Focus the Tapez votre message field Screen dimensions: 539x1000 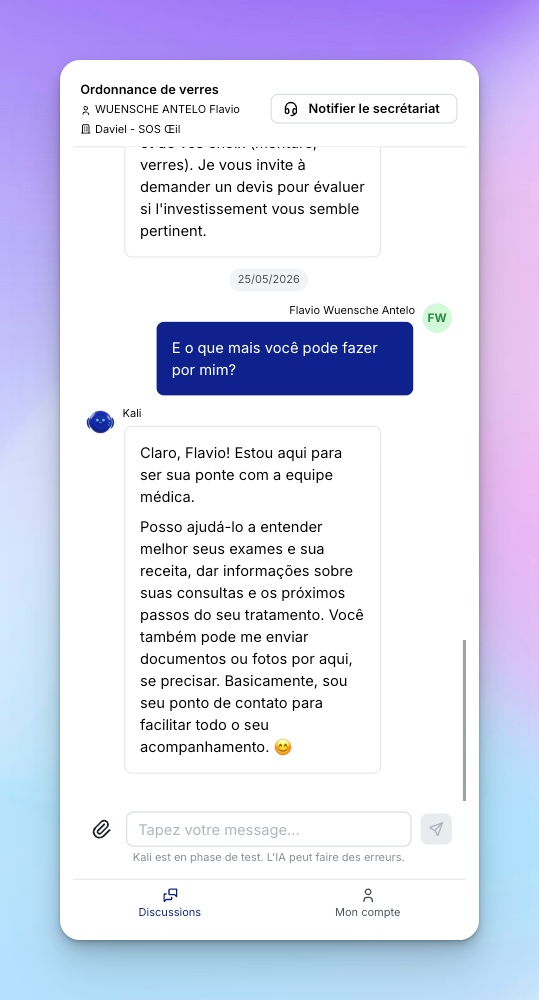[x=269, y=829]
